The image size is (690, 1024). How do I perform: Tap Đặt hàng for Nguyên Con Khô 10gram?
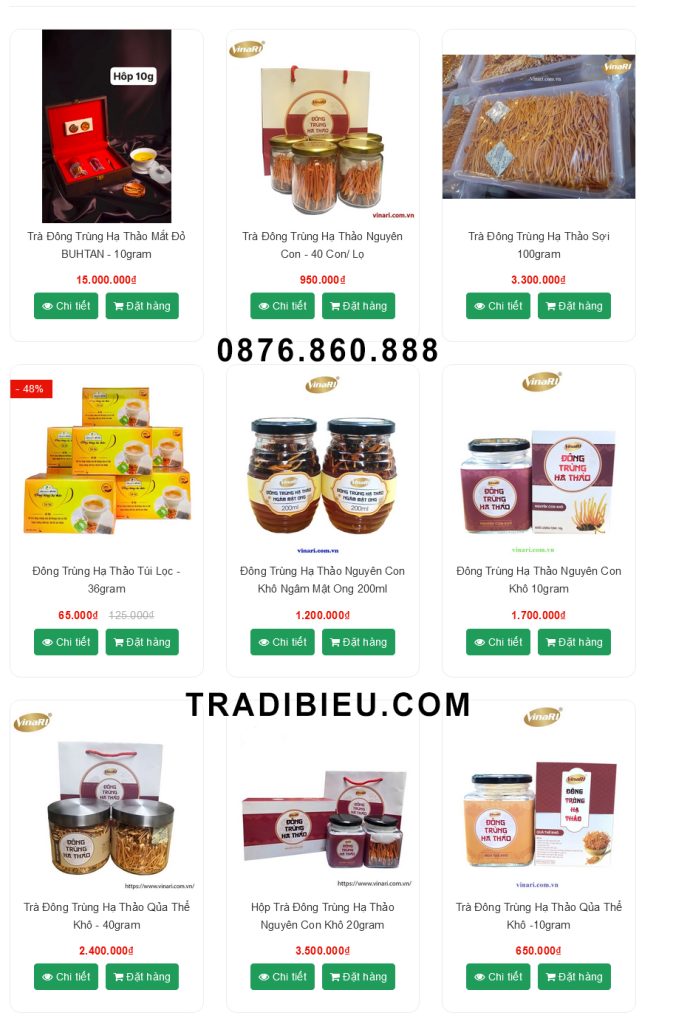pyautogui.click(x=574, y=642)
